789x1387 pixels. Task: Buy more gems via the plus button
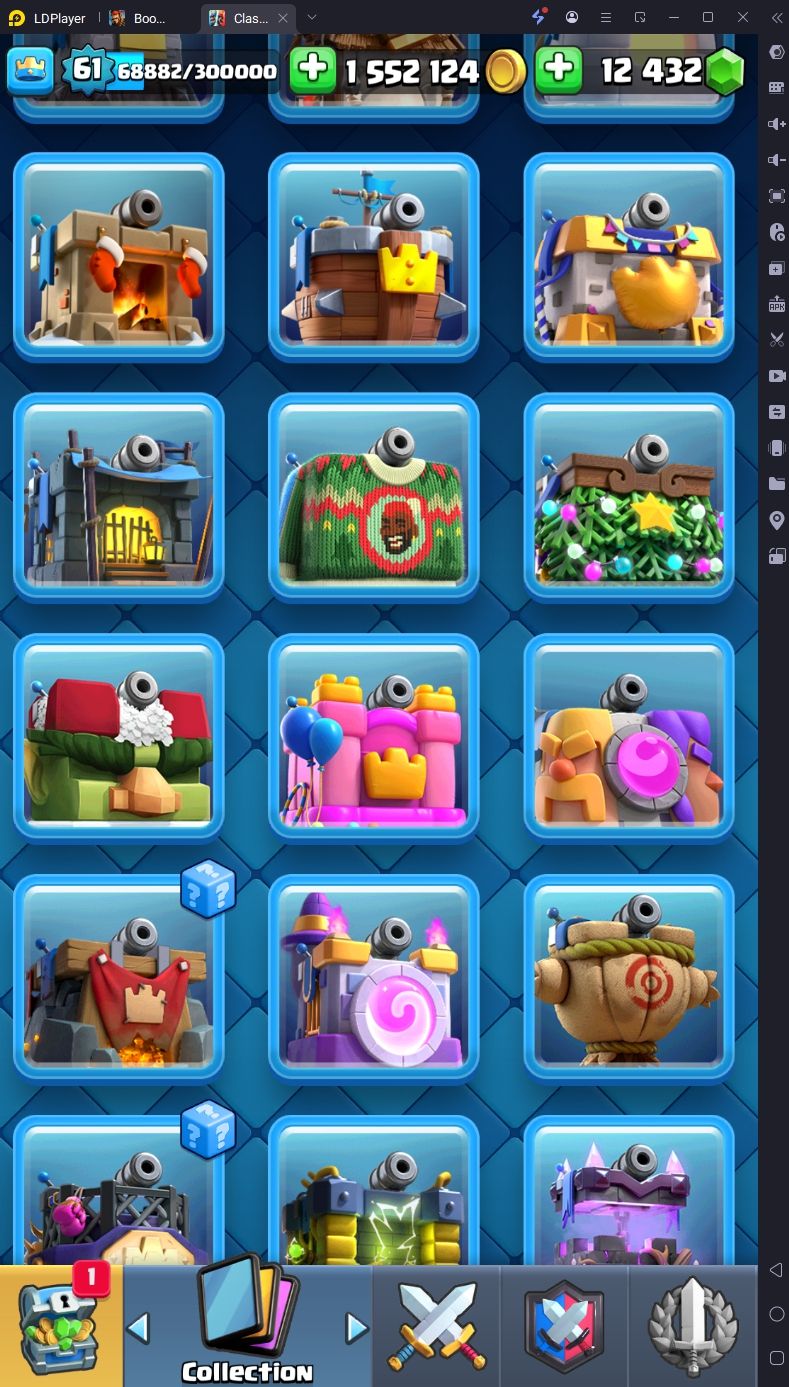pos(559,70)
